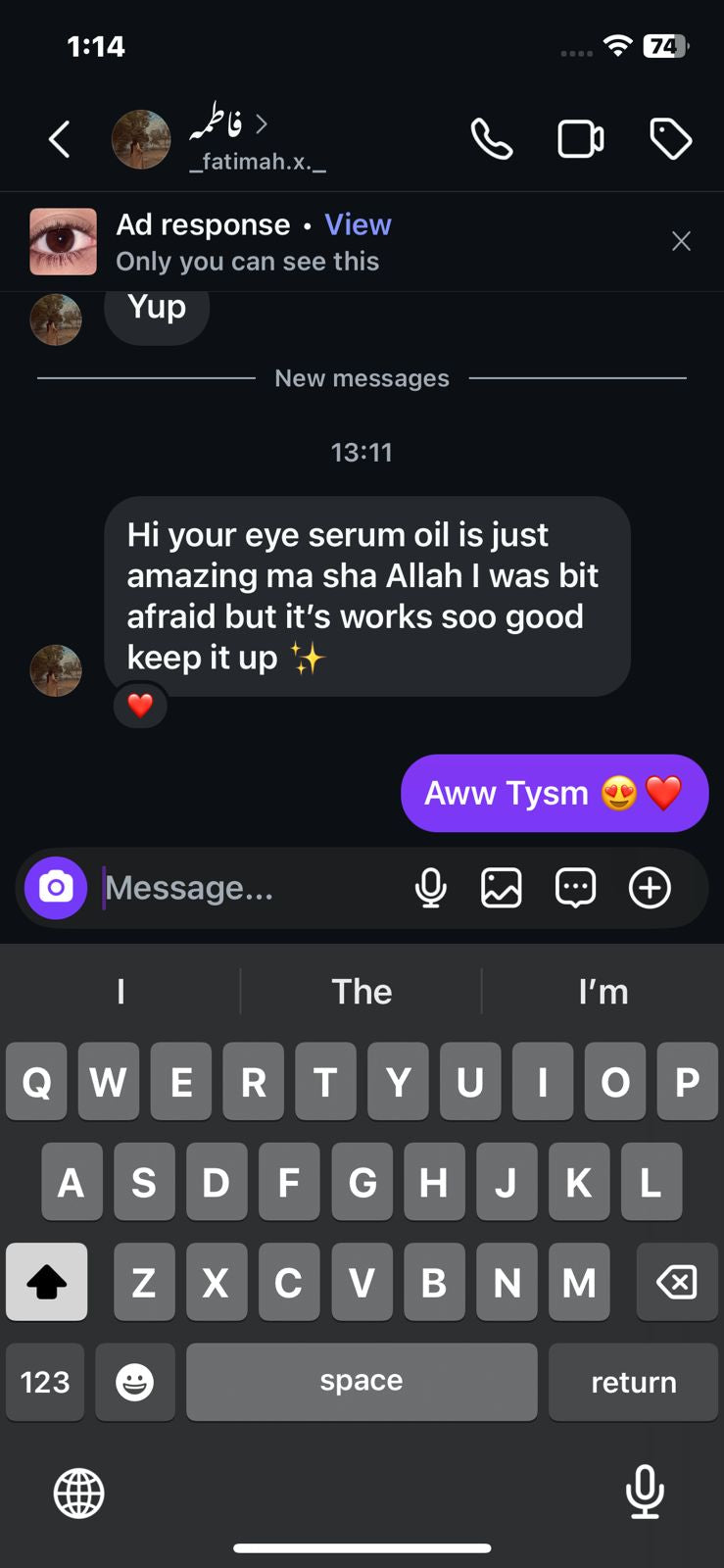The width and height of the screenshot is (724, 1568).
Task: Start a video call with _fatimah.x._
Action: tap(580, 139)
